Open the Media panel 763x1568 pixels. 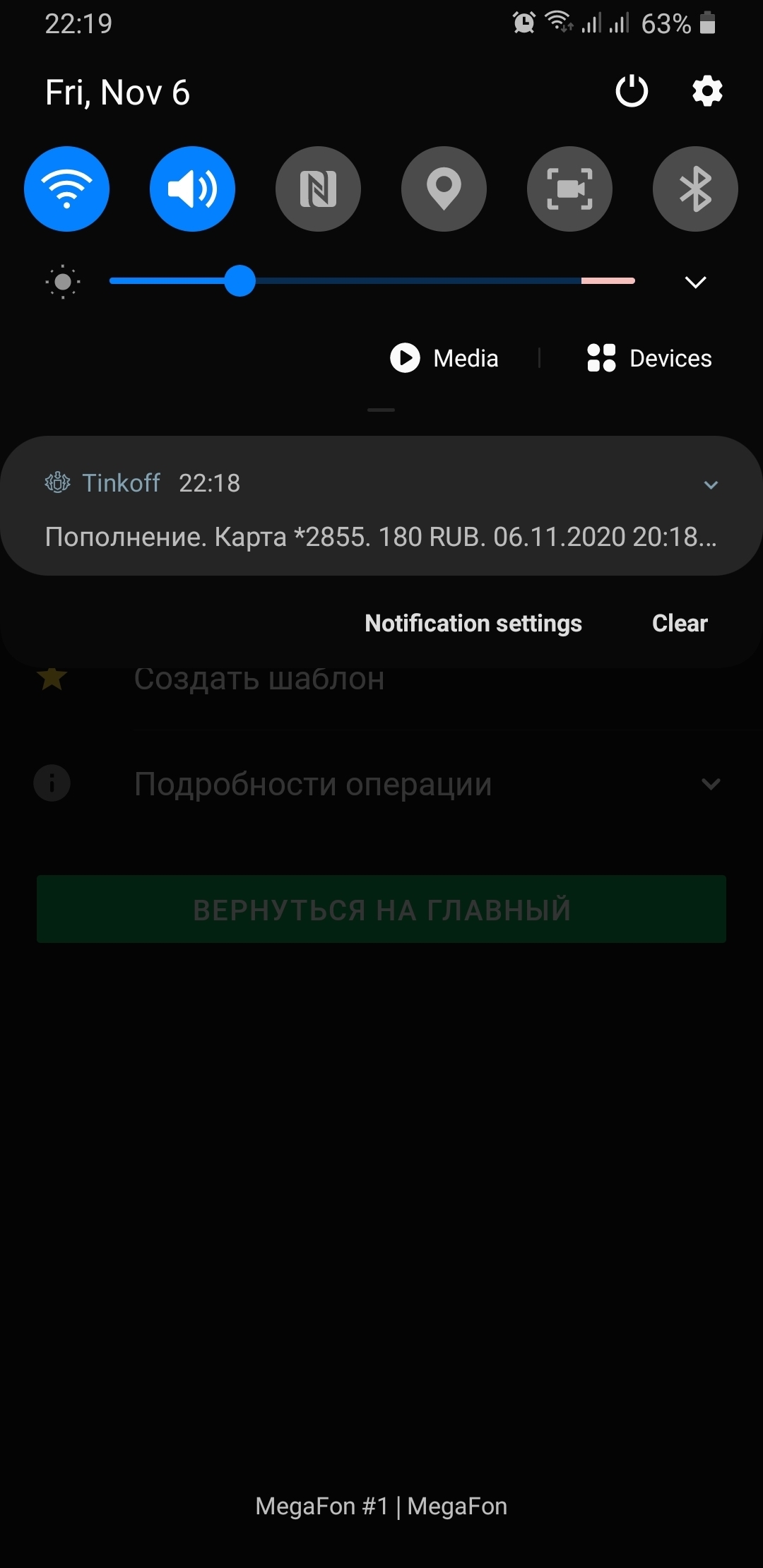(x=444, y=358)
